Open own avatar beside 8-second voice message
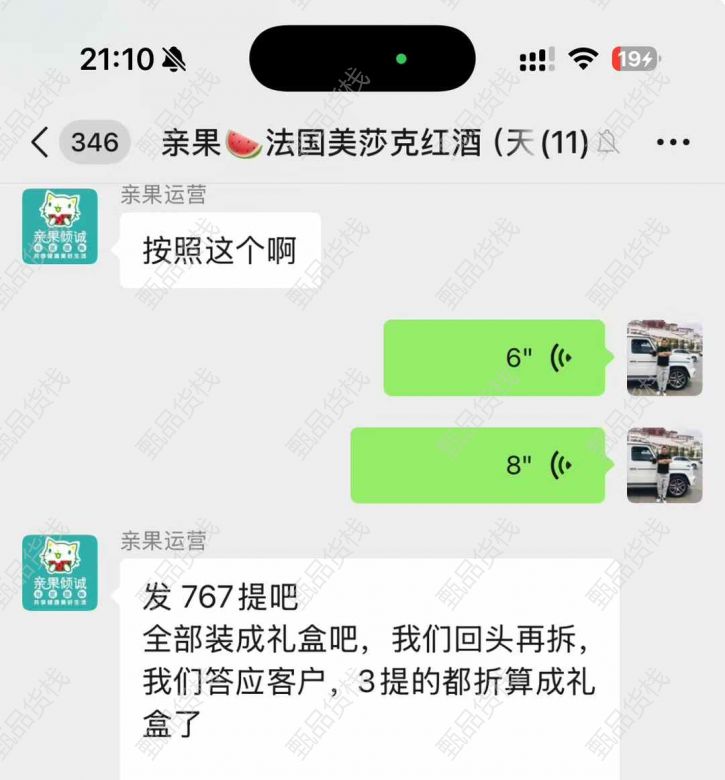Screen dimensions: 725x780 (664, 465)
